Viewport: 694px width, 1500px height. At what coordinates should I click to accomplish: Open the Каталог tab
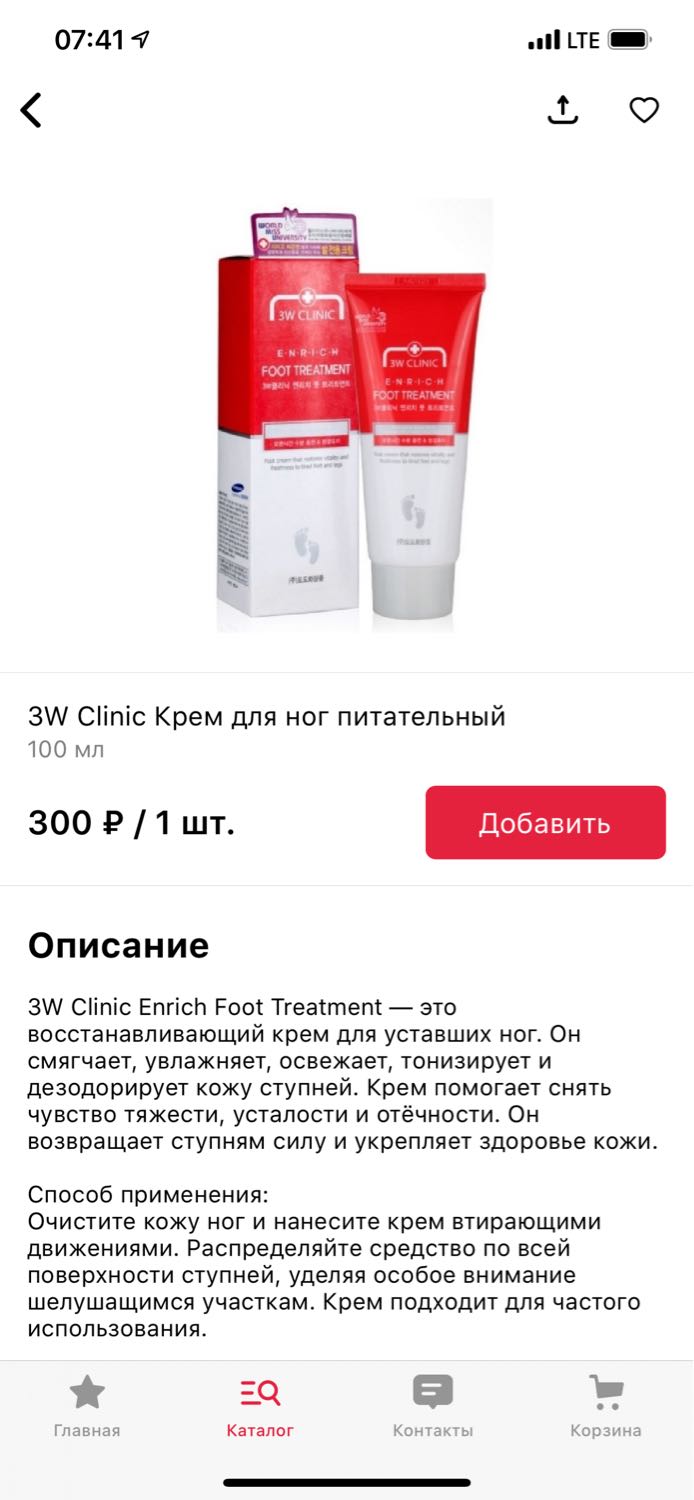[x=260, y=1406]
